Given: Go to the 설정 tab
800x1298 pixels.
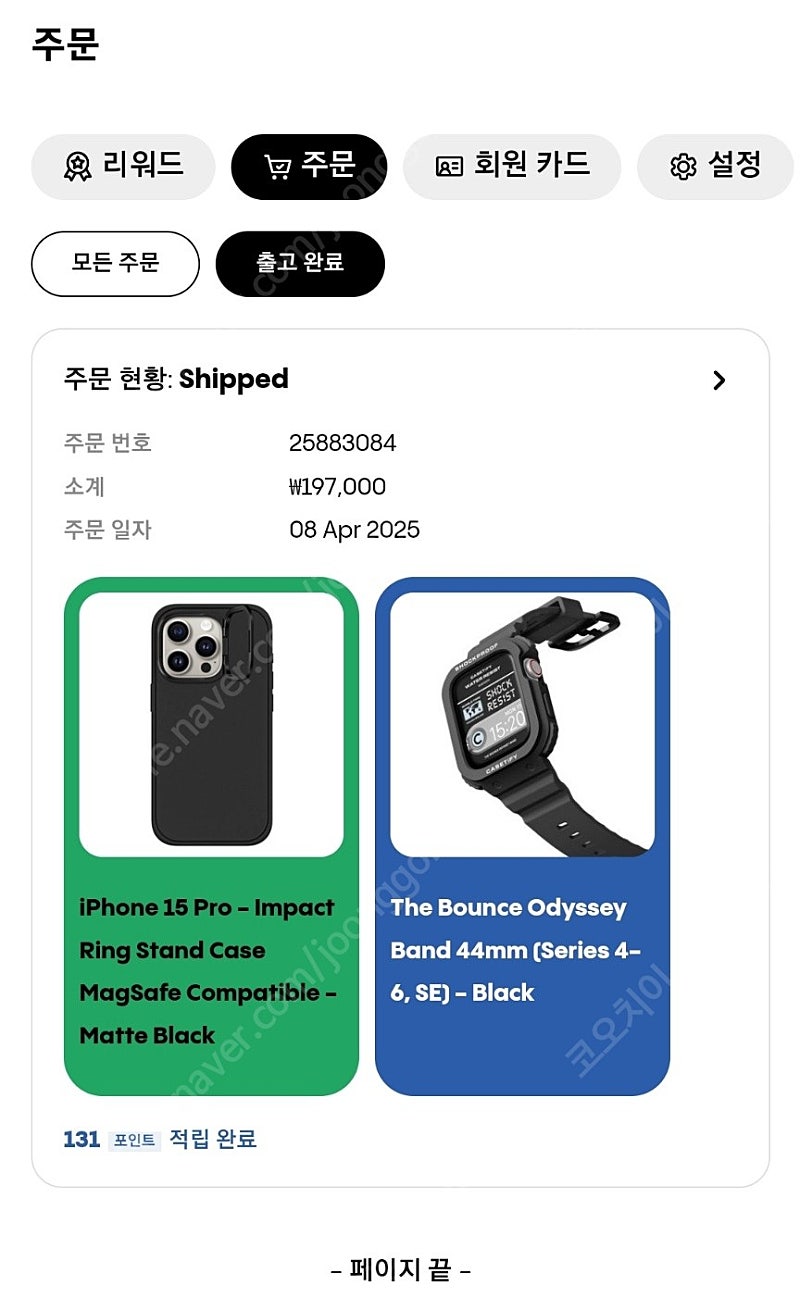Looking at the screenshot, I should pyautogui.click(x=715, y=166).
